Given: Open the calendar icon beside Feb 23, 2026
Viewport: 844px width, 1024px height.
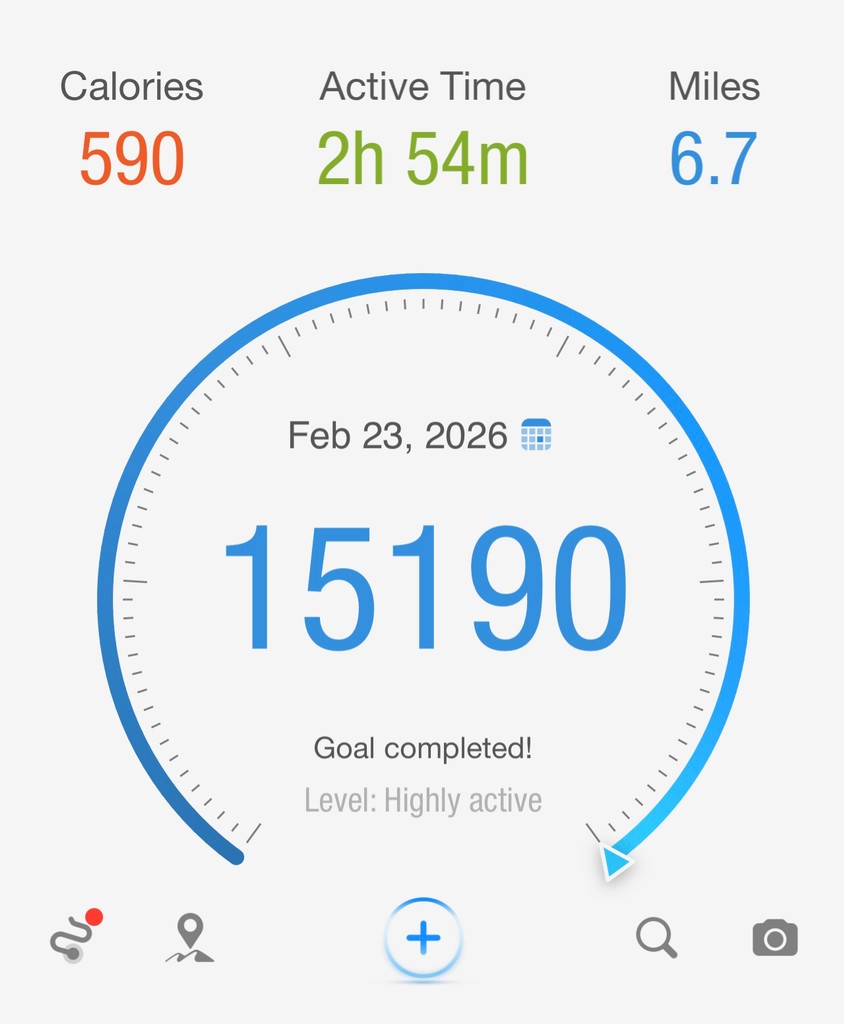Looking at the screenshot, I should click(536, 435).
